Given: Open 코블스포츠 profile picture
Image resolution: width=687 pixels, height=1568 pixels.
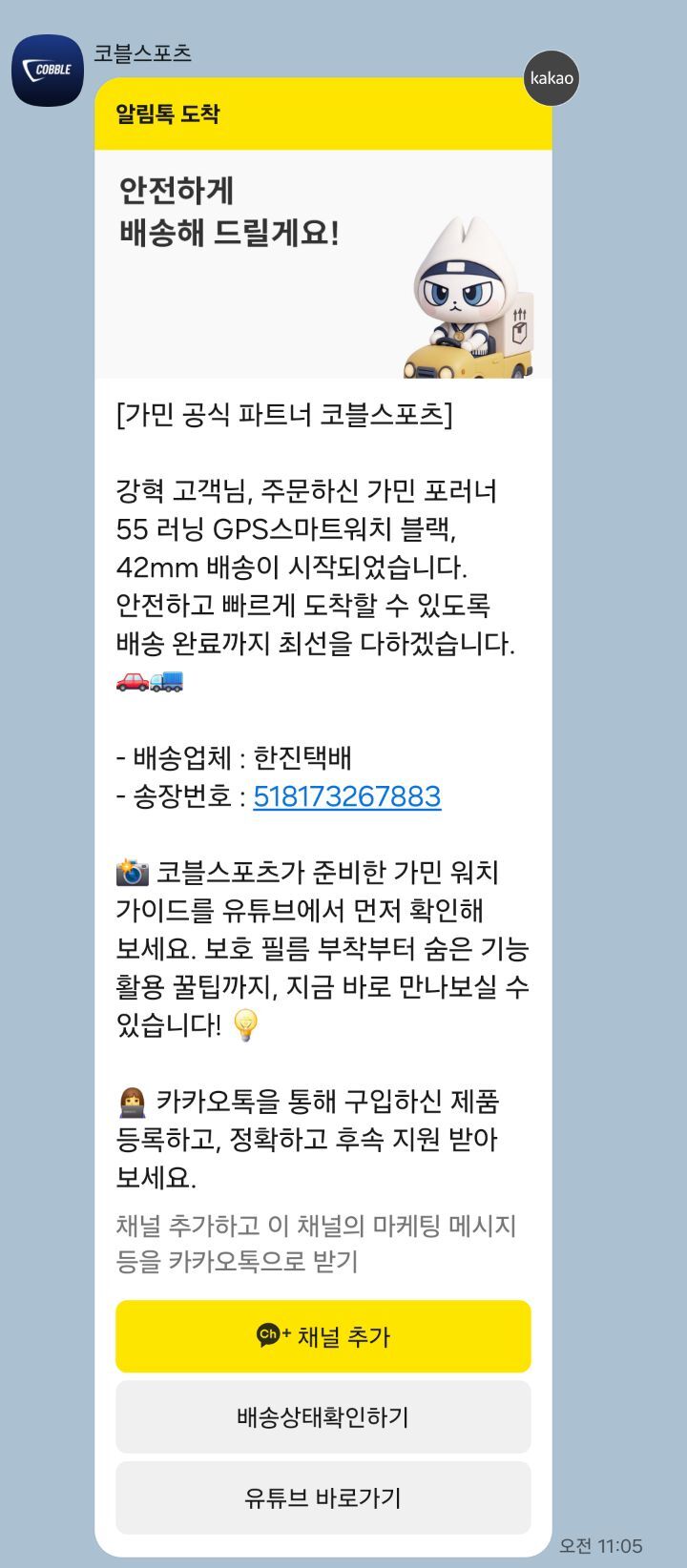Looking at the screenshot, I should click(48, 71).
